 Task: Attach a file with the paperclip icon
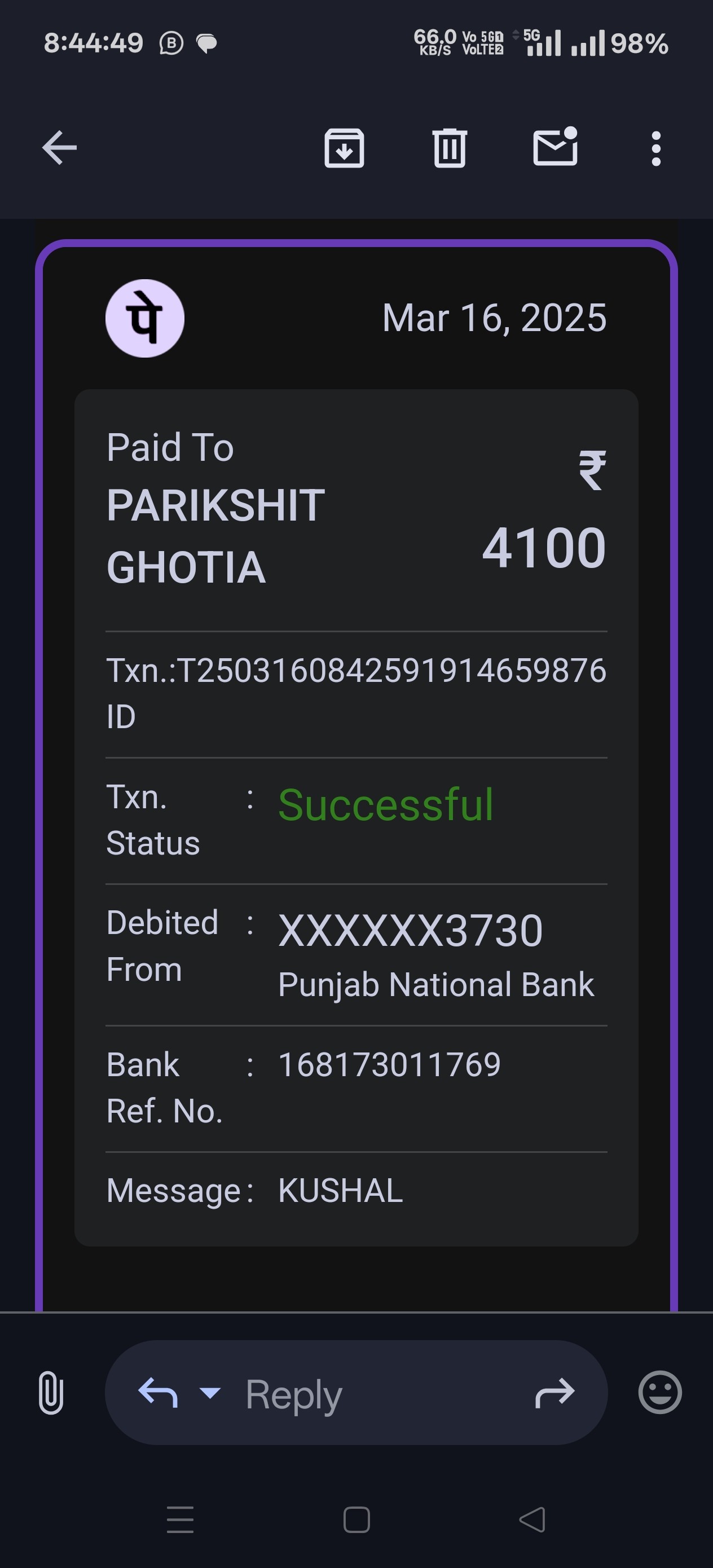[x=51, y=1393]
